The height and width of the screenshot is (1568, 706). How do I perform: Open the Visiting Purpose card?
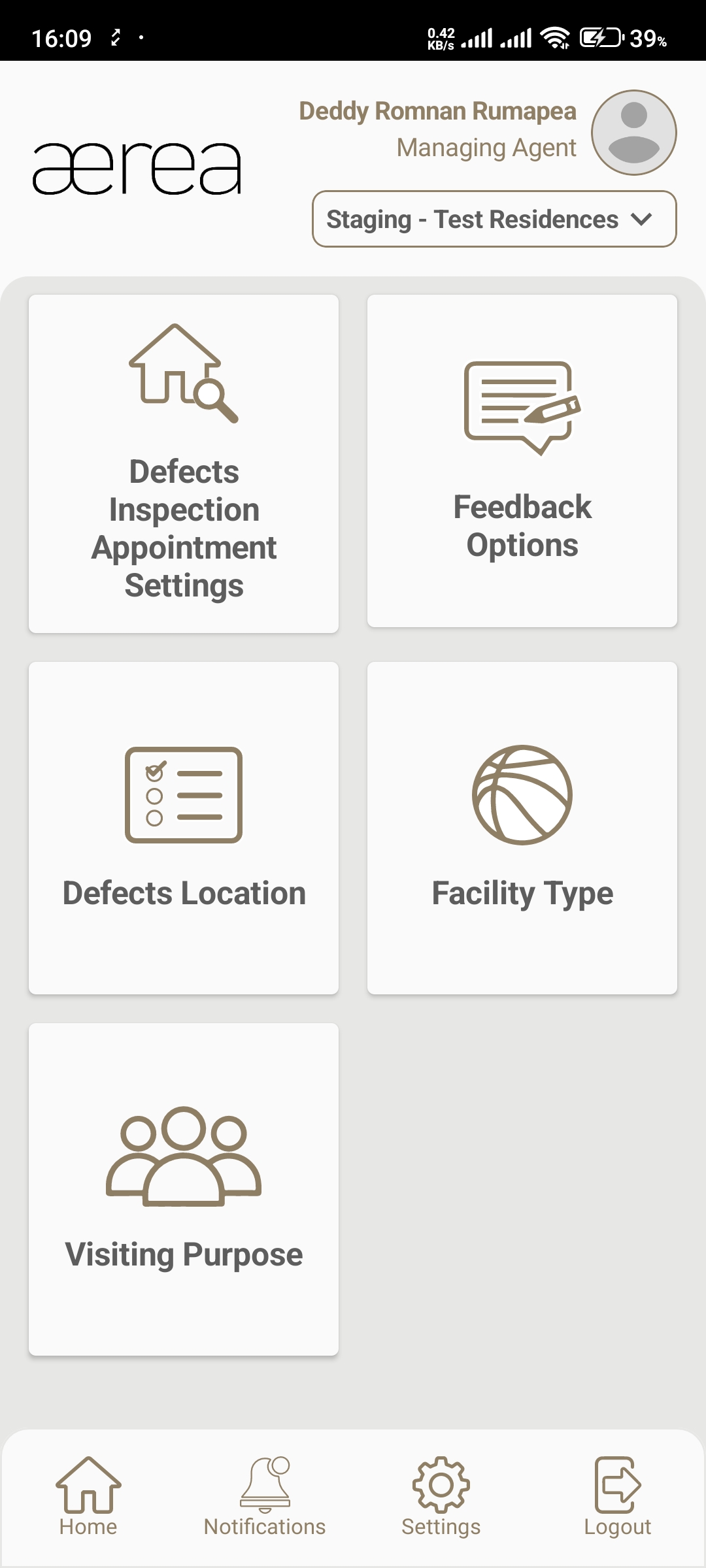(184, 1189)
